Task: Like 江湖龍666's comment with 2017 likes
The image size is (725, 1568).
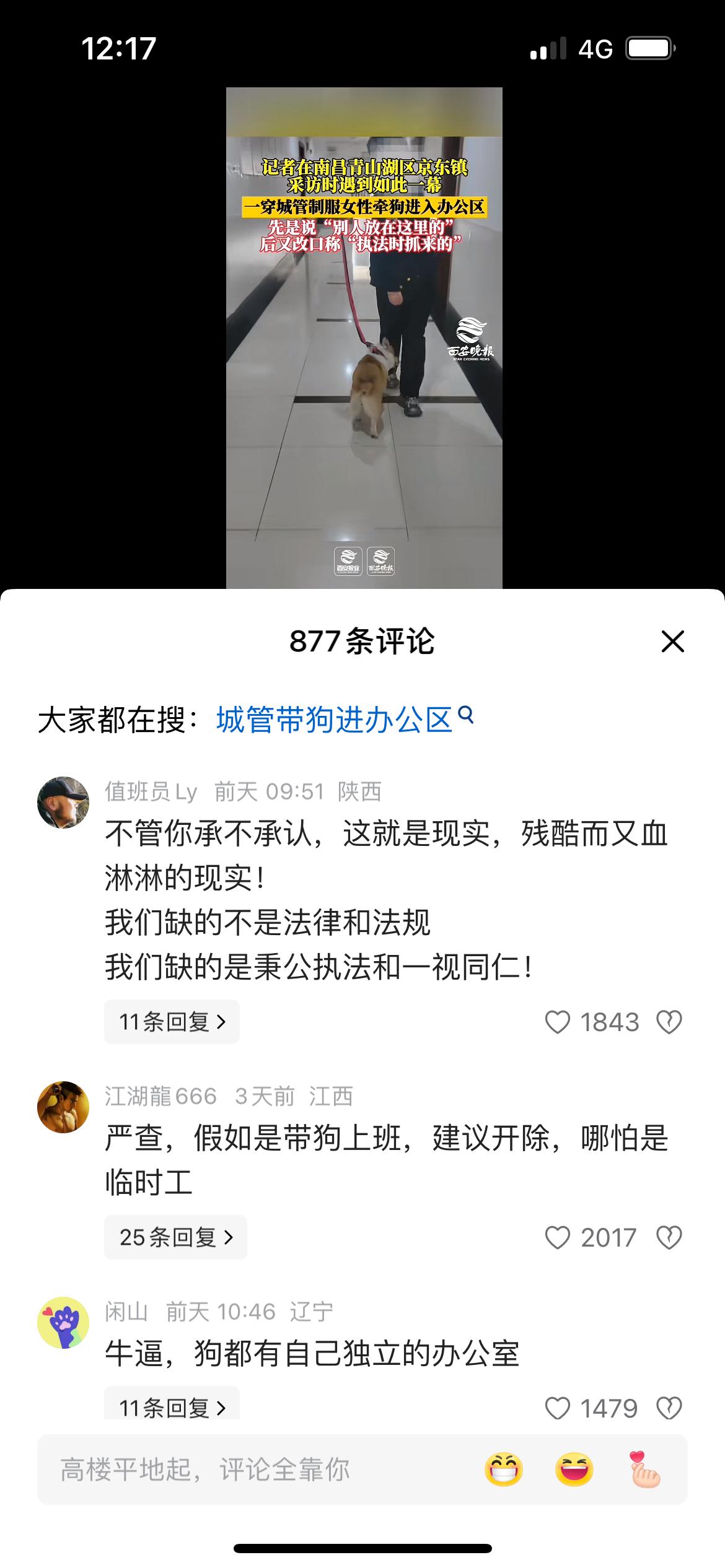Action: pyautogui.click(x=557, y=1237)
